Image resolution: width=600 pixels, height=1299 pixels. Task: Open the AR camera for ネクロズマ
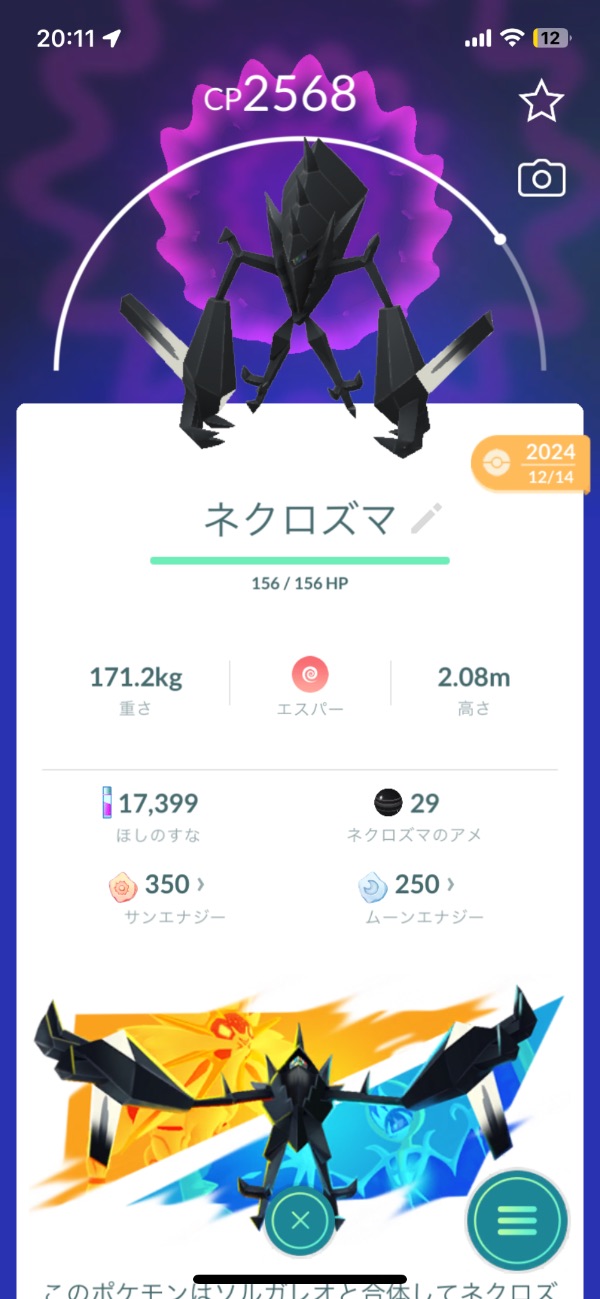pos(541,179)
